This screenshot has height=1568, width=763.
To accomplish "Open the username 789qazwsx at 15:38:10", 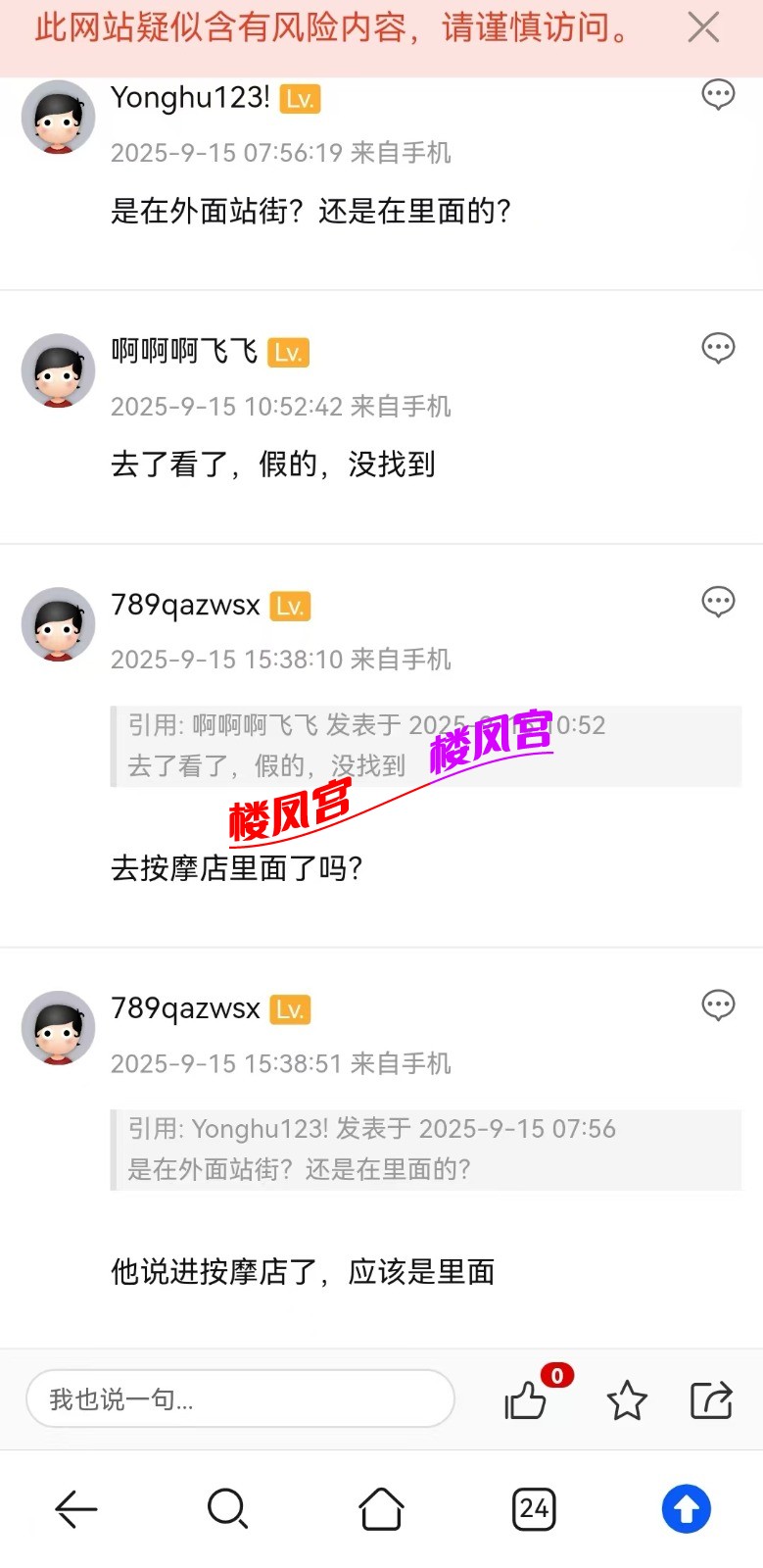I will 185,606.
